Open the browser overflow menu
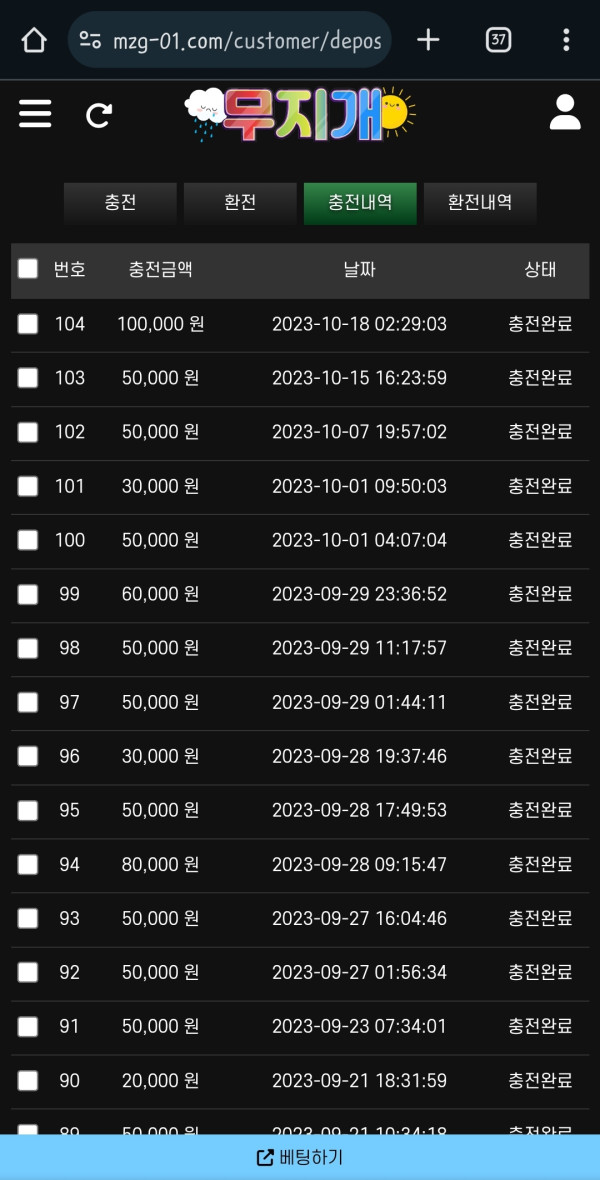This screenshot has height=1180, width=600. pos(565,40)
